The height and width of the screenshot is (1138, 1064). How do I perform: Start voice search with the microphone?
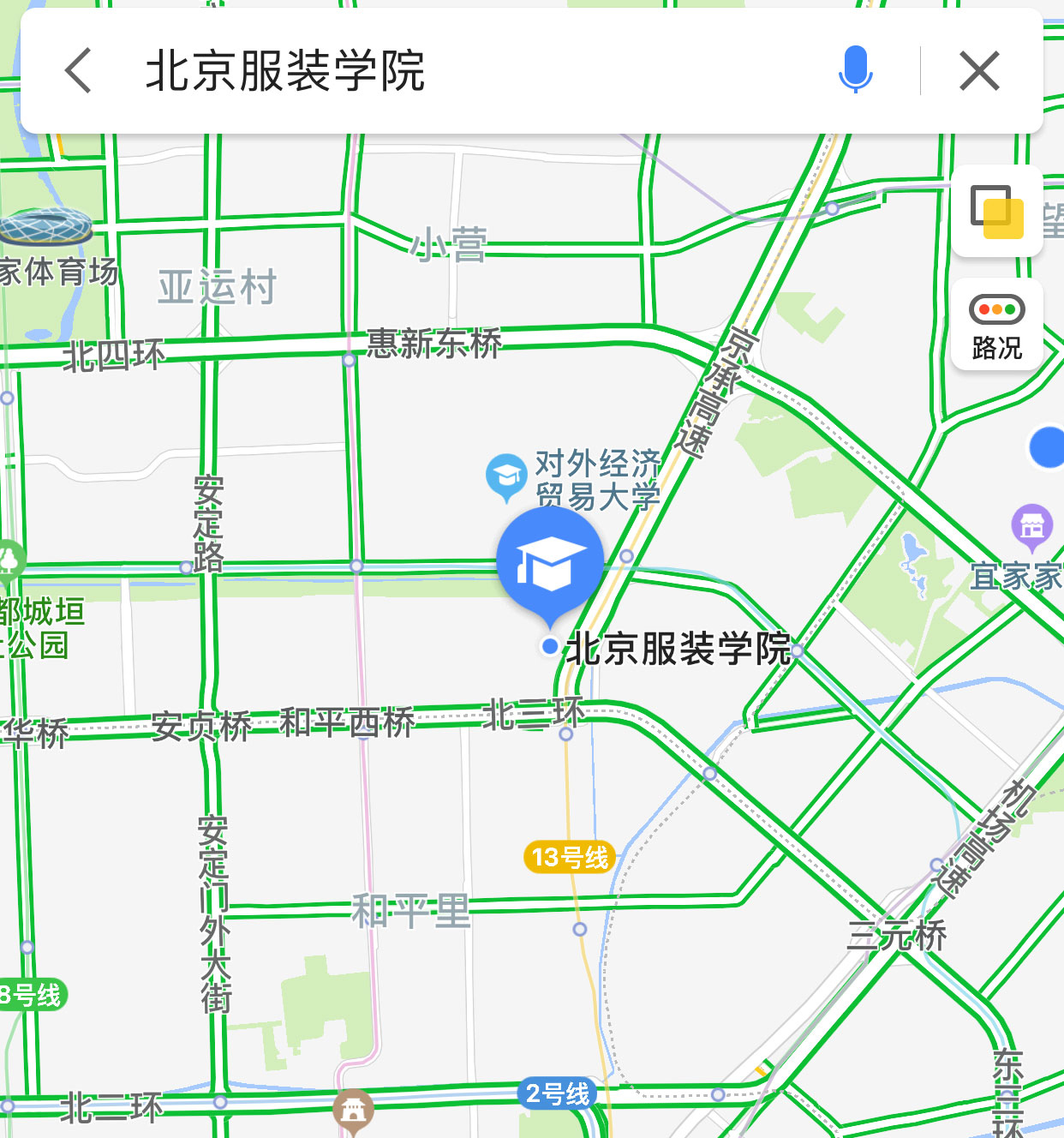(855, 70)
